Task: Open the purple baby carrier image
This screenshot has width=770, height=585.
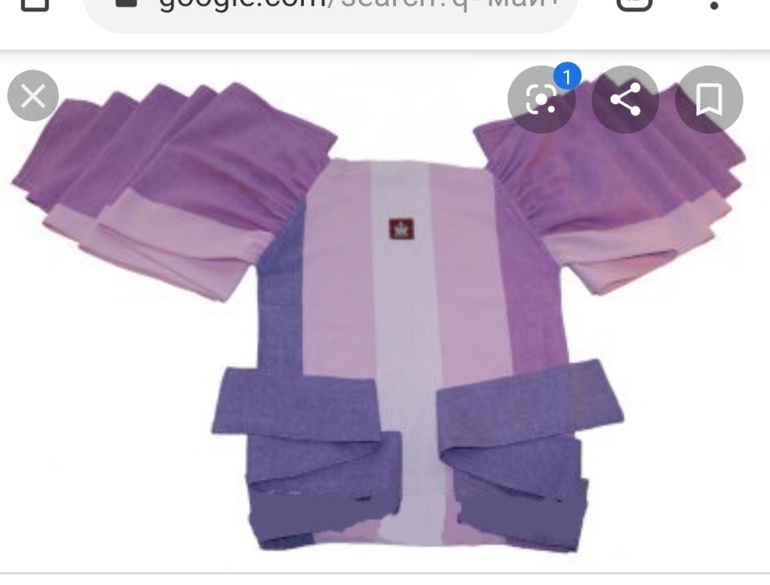Action: pyautogui.click(x=385, y=330)
